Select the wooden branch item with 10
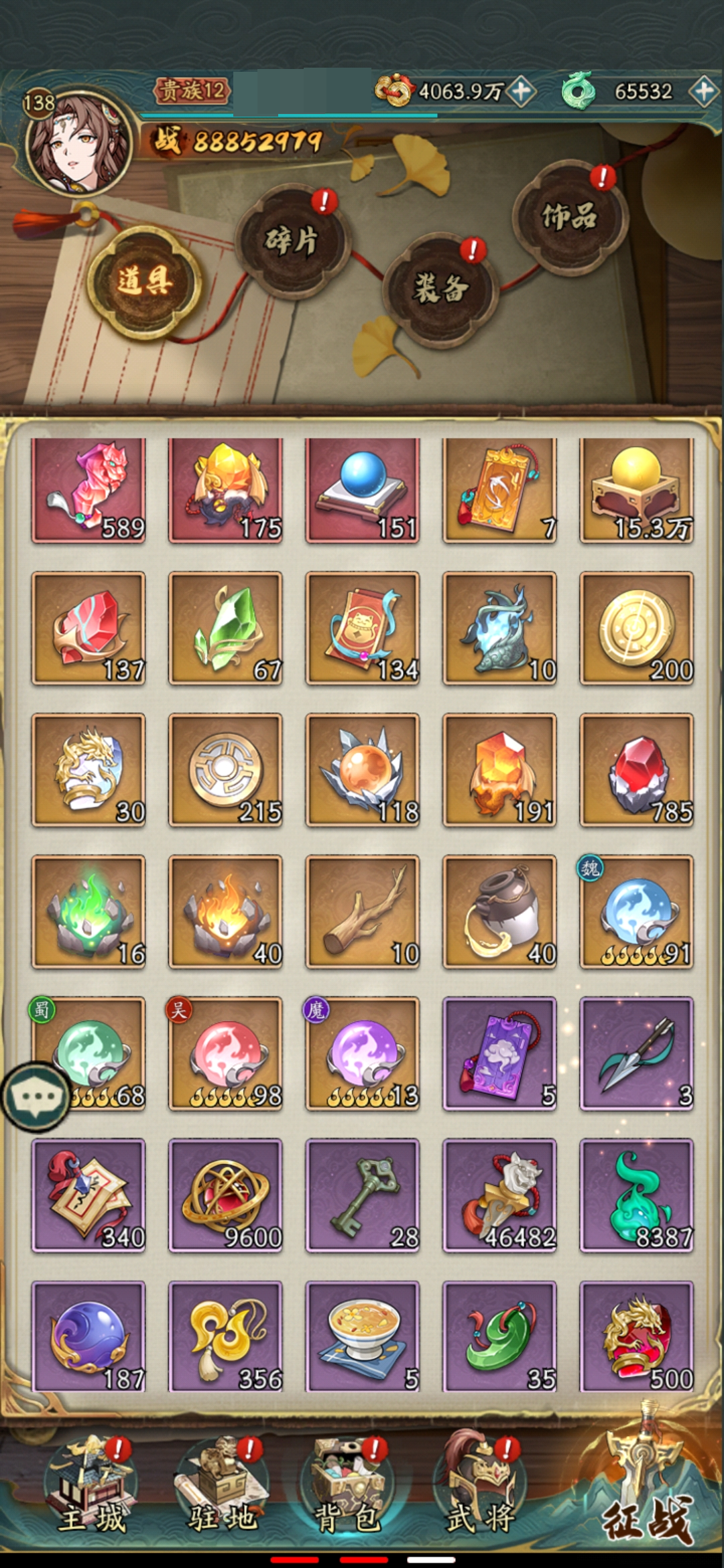Image resolution: width=724 pixels, height=1568 pixels. [x=363, y=912]
